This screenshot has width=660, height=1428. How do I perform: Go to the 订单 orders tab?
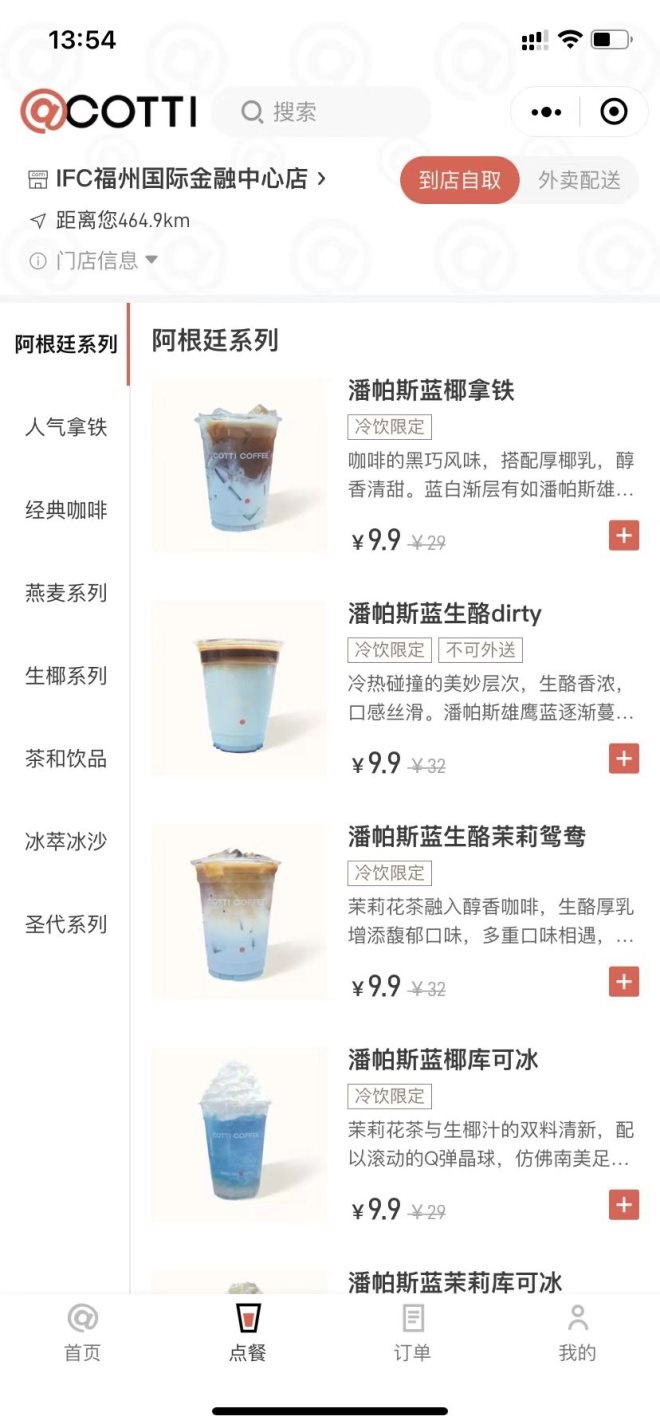pos(412,1333)
